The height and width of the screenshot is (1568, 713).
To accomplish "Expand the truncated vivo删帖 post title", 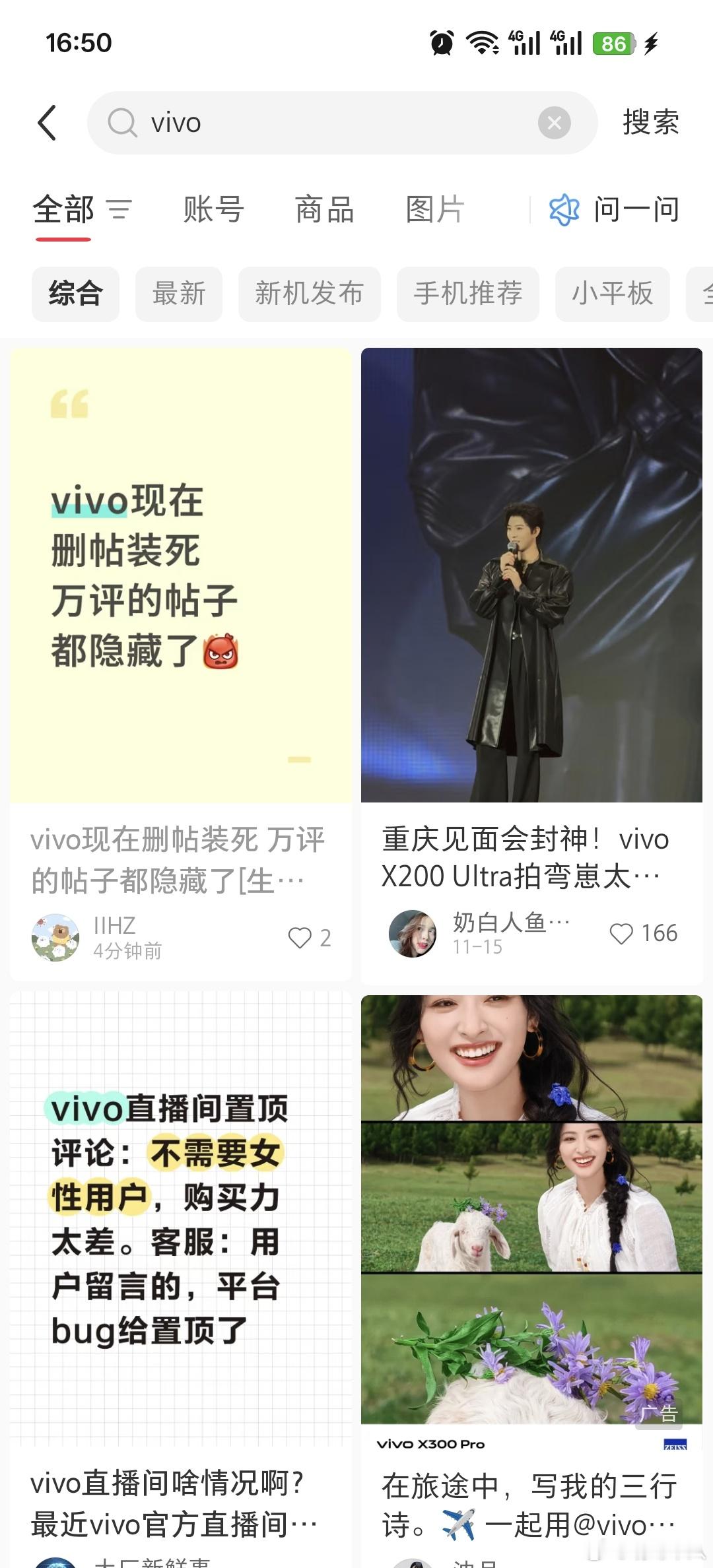I will point(179,858).
